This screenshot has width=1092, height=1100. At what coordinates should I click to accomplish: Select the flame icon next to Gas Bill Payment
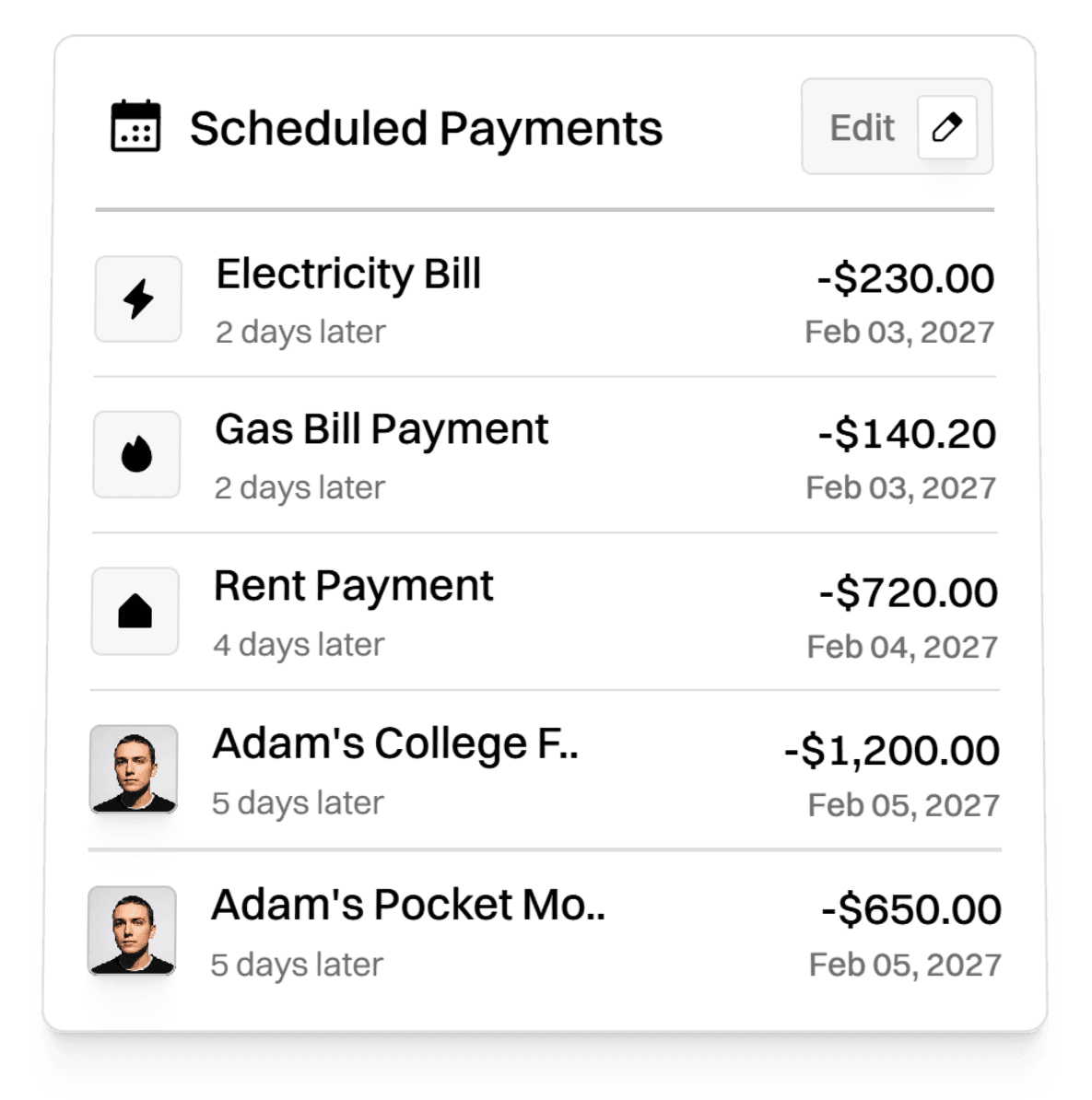(x=136, y=453)
